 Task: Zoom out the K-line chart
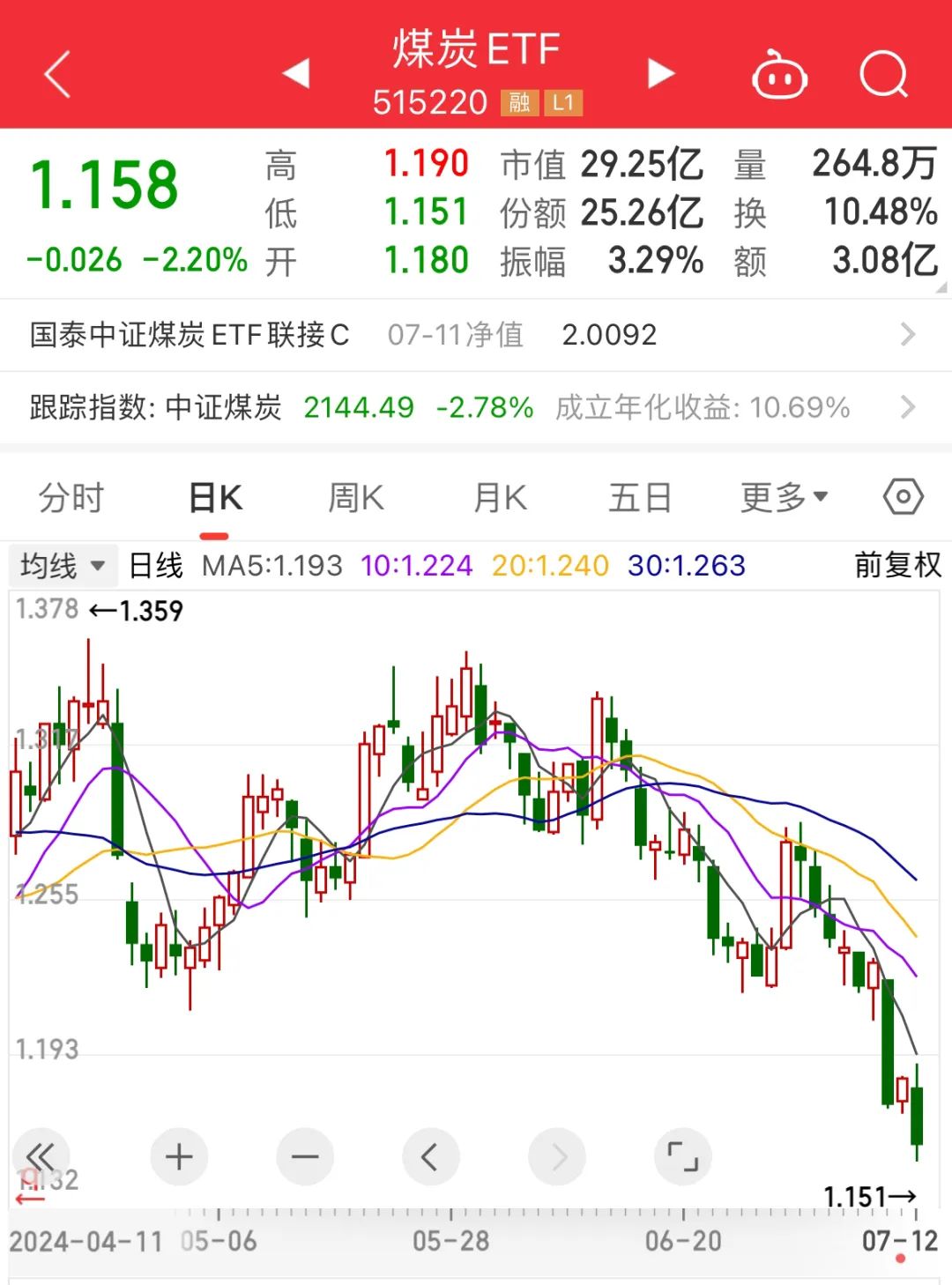pyautogui.click(x=305, y=1156)
